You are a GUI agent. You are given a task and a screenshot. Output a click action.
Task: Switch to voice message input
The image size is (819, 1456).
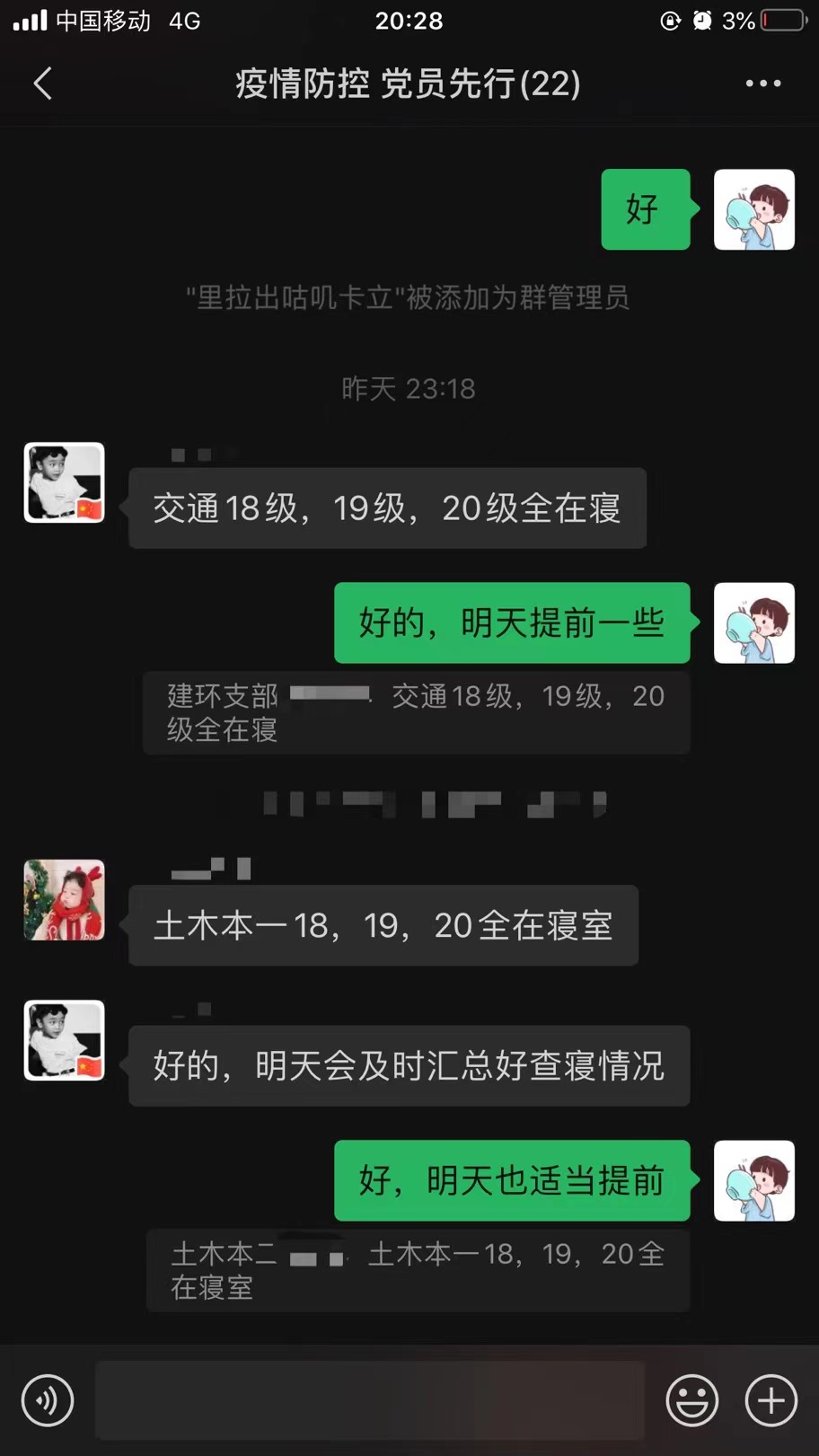coord(48,1399)
